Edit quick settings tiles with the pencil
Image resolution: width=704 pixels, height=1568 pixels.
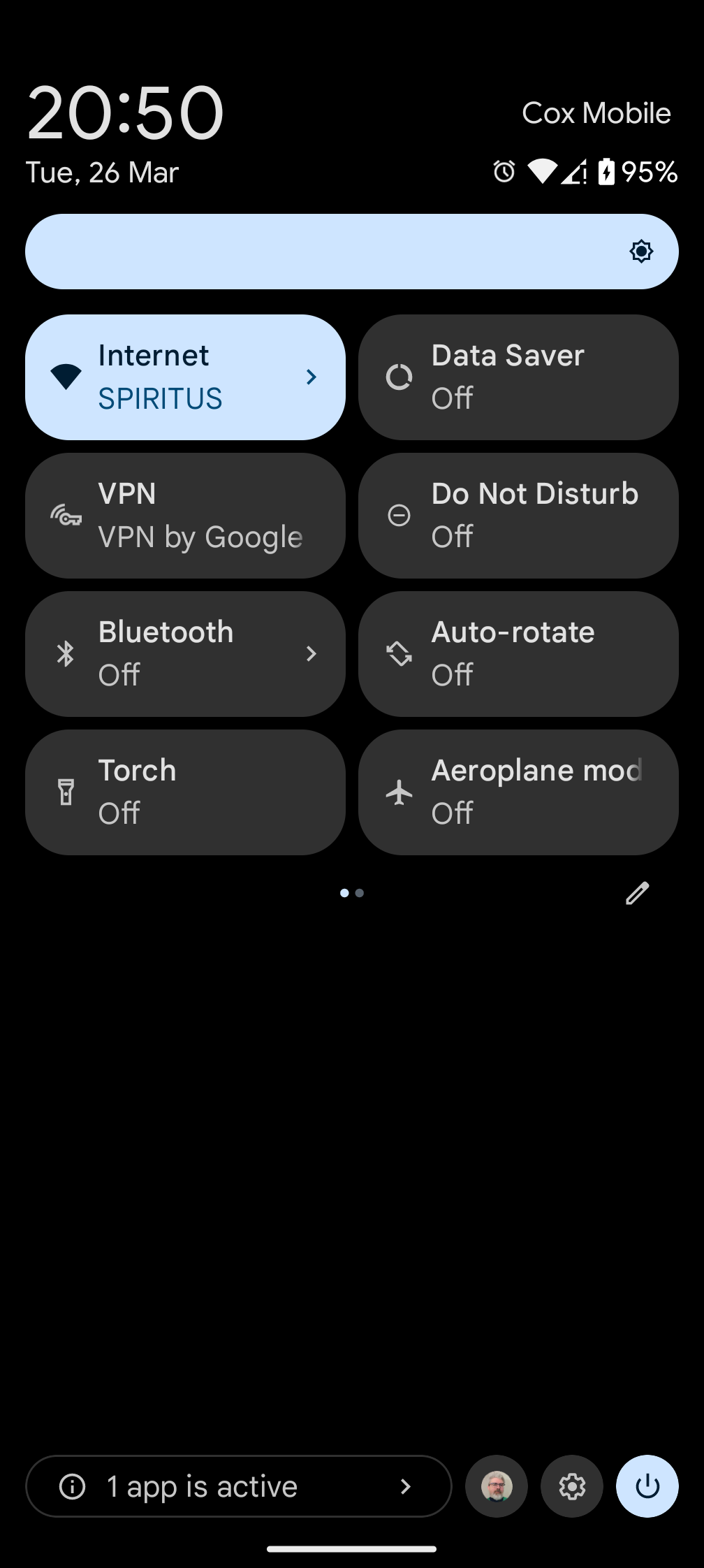click(x=637, y=893)
